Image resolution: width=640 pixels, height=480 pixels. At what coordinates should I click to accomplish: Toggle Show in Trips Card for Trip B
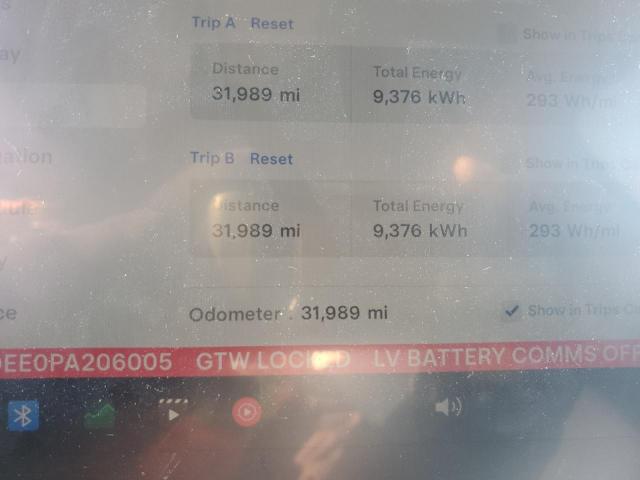pos(512,163)
